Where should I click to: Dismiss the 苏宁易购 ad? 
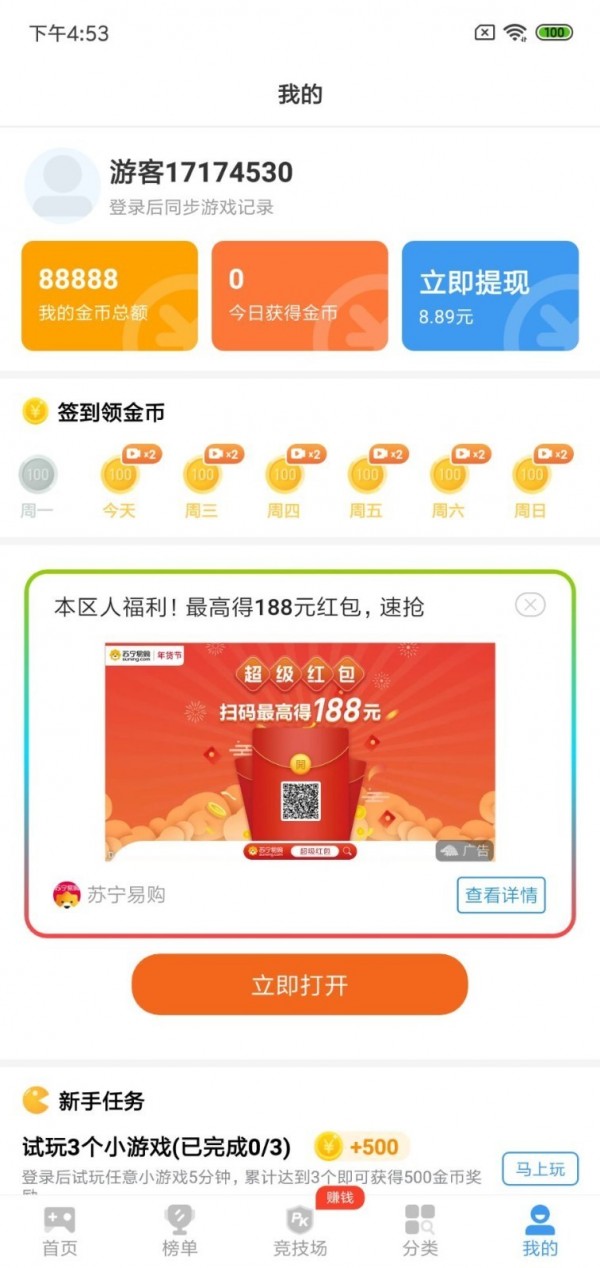click(530, 605)
